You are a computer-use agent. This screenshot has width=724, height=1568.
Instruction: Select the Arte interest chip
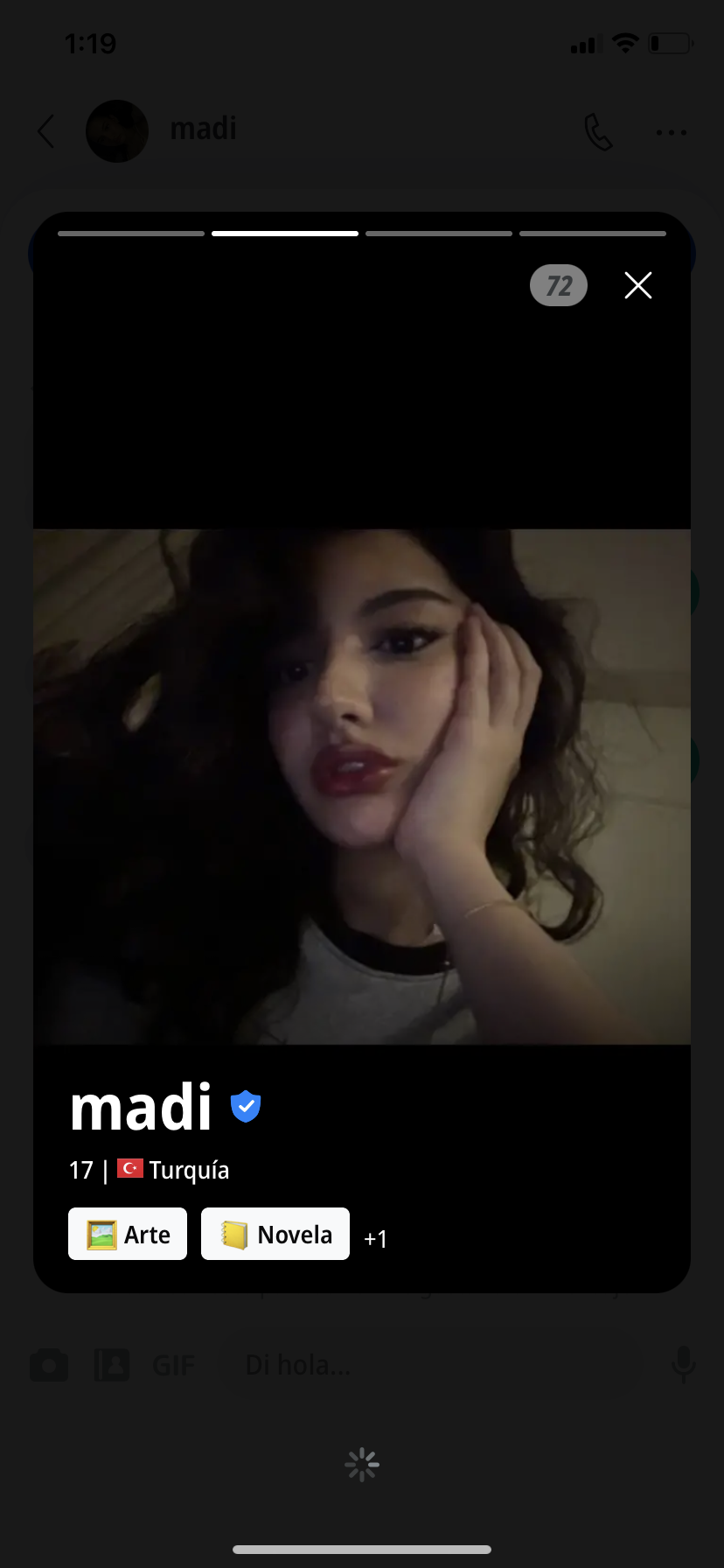tap(128, 1234)
